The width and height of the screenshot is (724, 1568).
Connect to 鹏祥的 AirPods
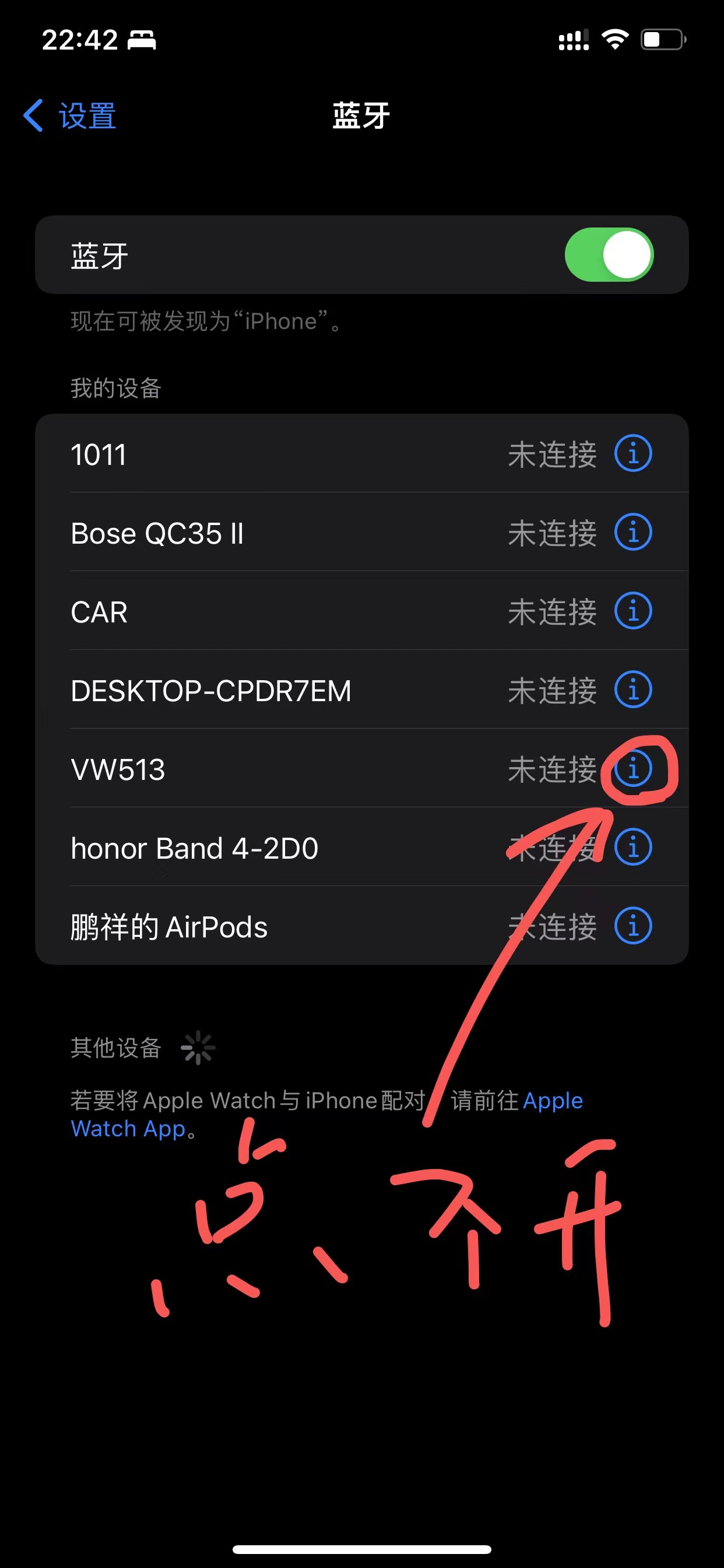[x=274, y=926]
